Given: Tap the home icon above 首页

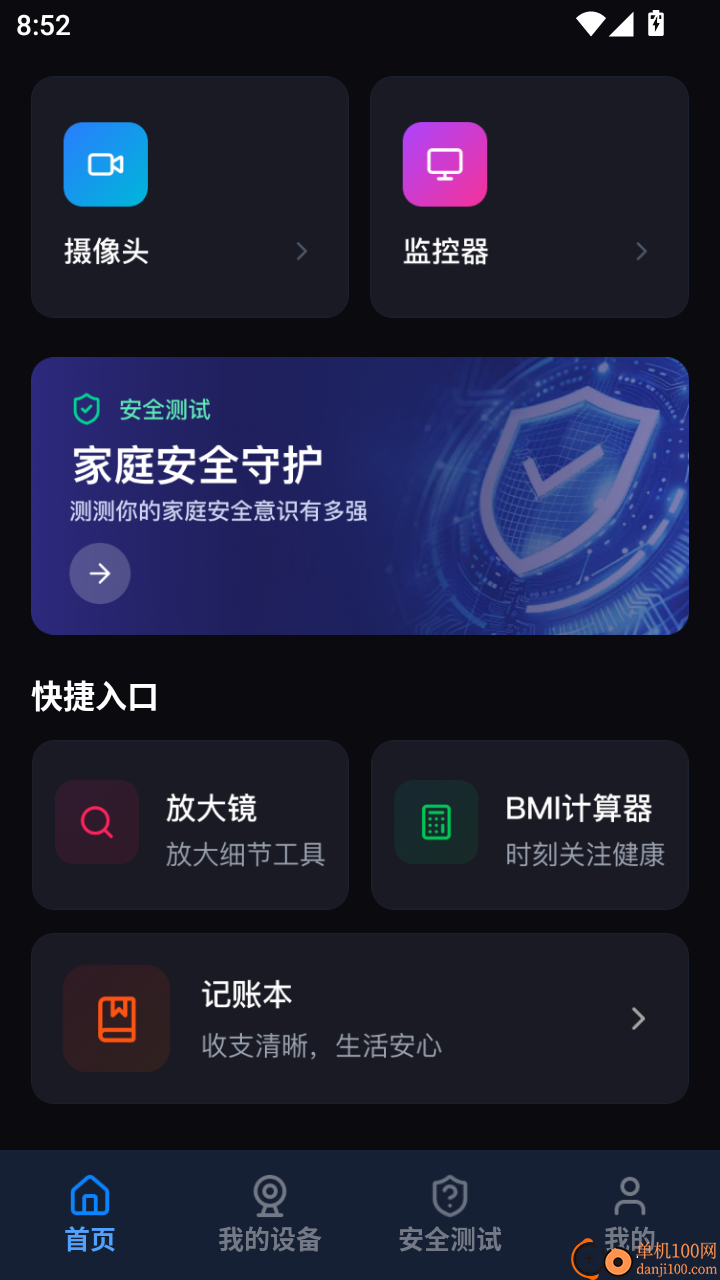Looking at the screenshot, I should 89,1193.
